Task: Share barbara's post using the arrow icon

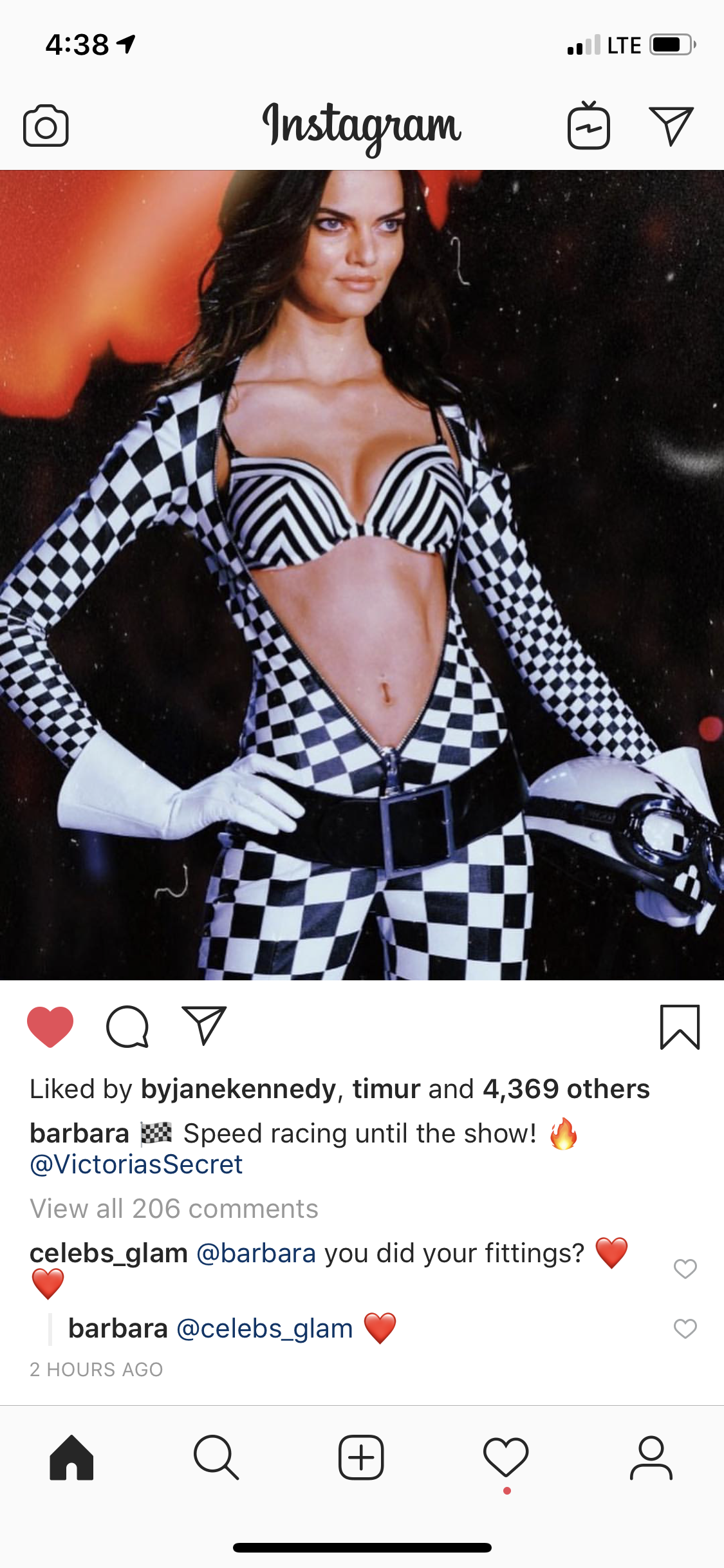Action: (205, 1025)
